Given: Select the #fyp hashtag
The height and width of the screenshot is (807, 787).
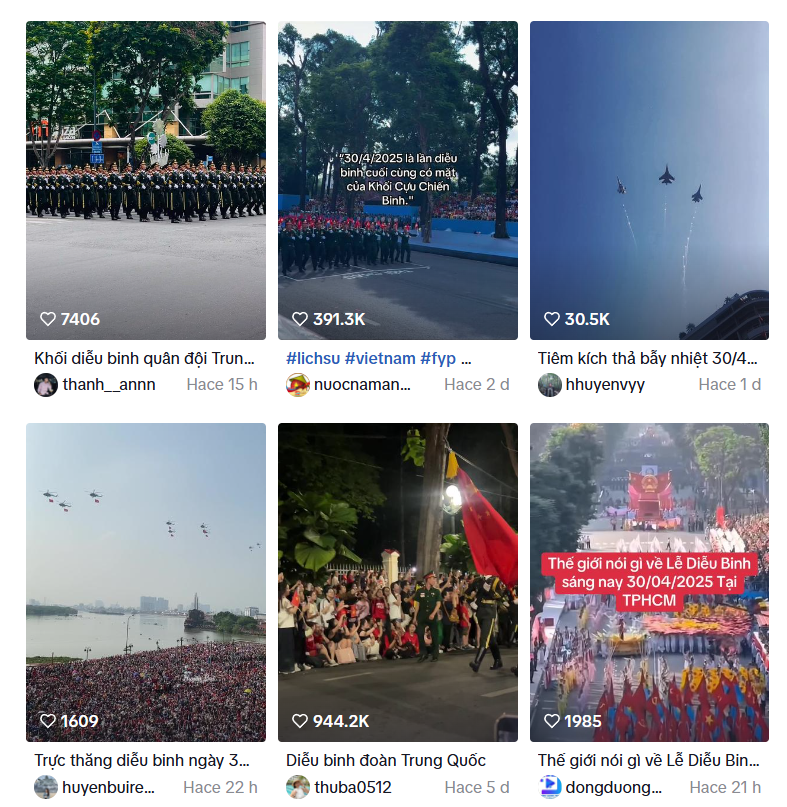Looking at the screenshot, I should 438,358.
